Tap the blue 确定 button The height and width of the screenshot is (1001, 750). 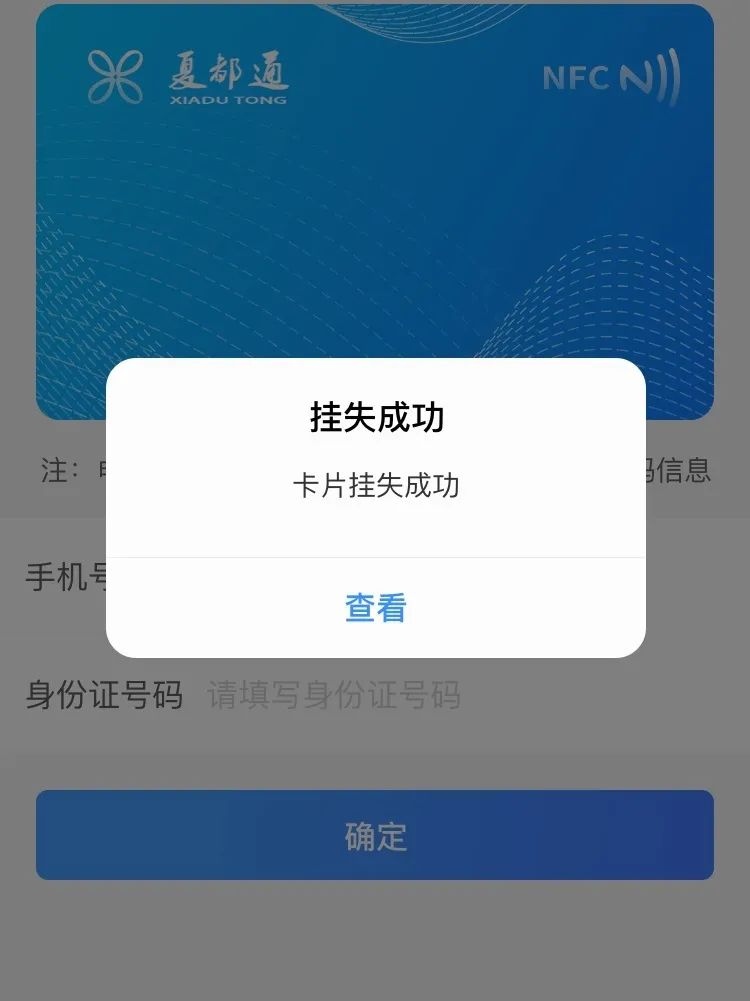coord(375,836)
